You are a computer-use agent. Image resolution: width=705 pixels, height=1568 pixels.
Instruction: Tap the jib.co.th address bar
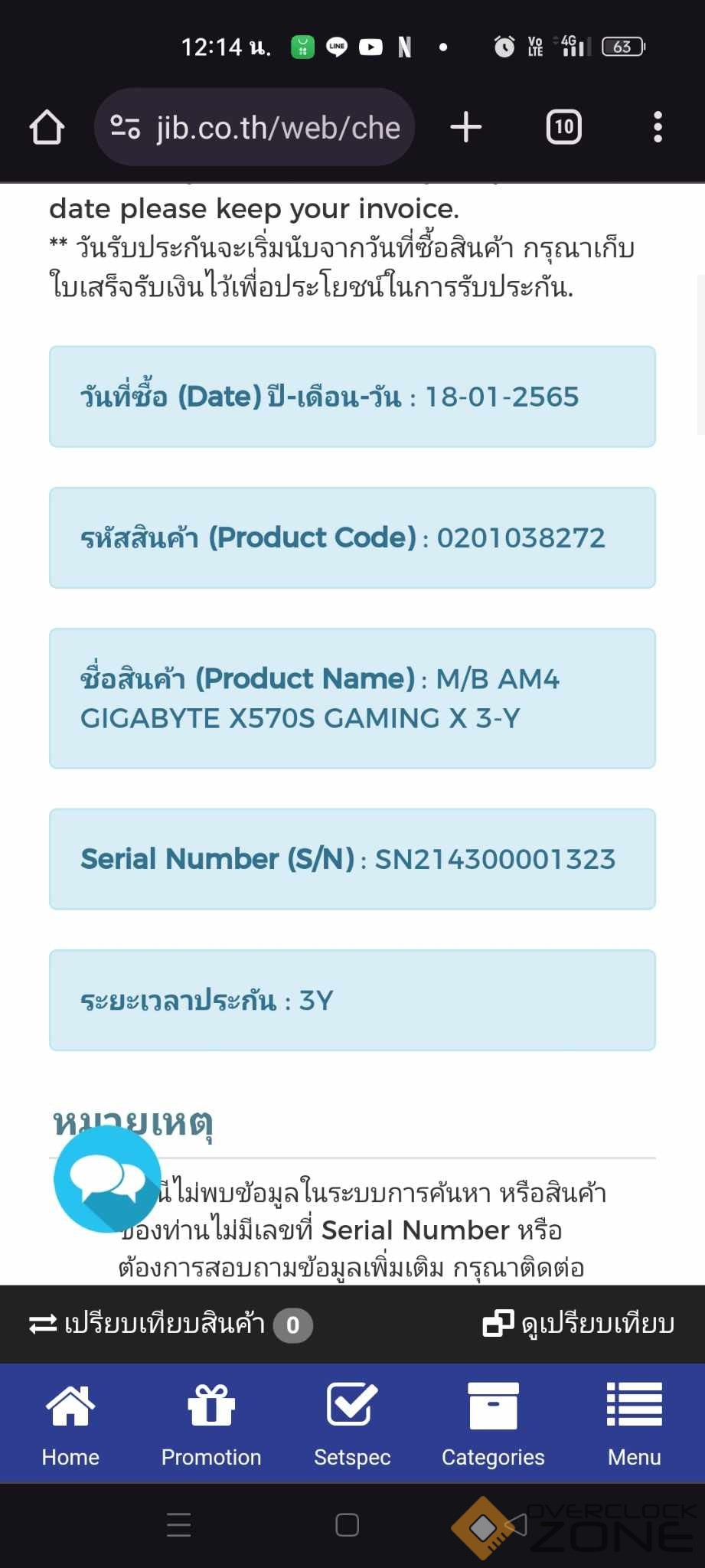(x=254, y=127)
